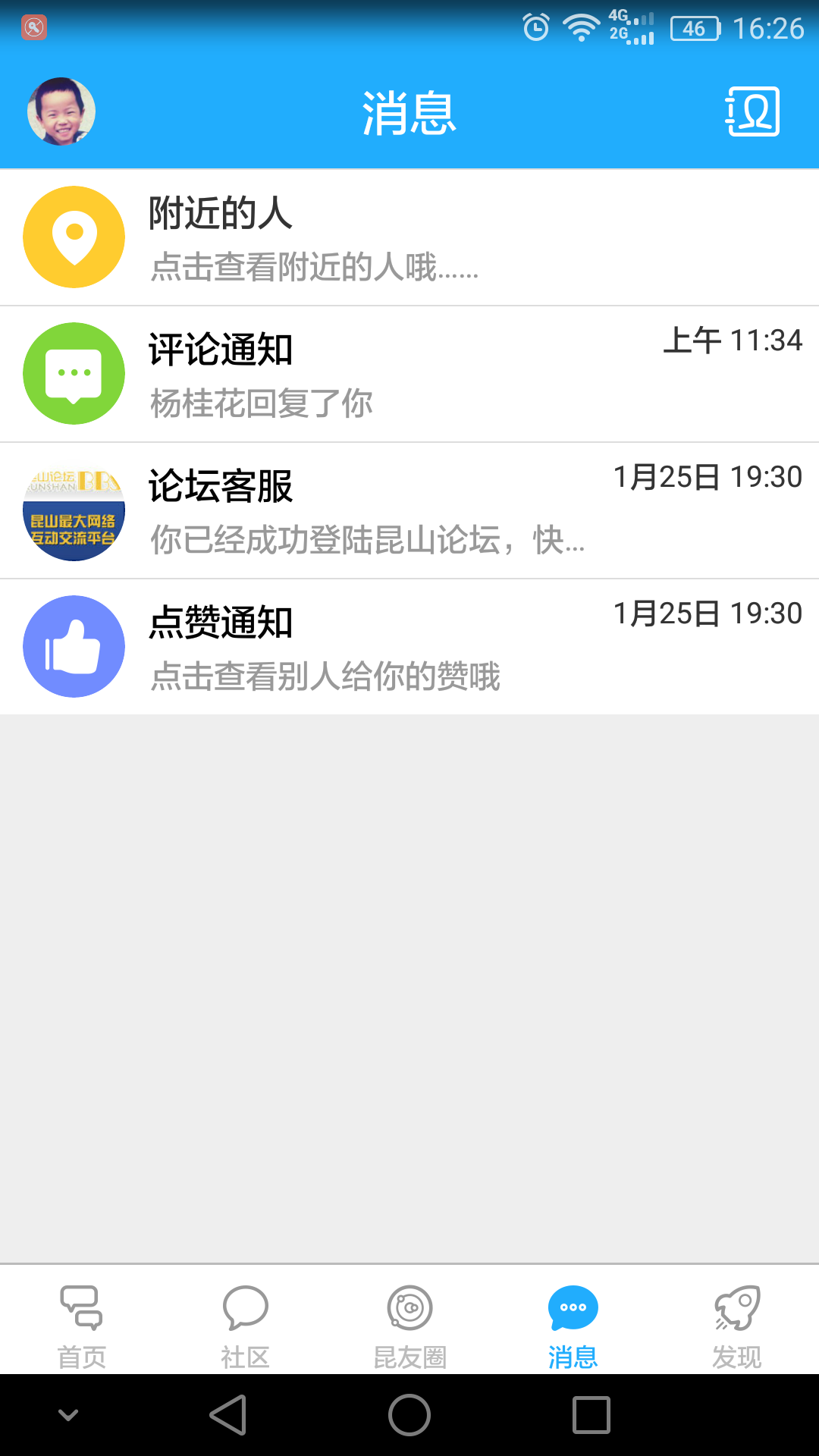Tap the system home button
The image size is (819, 1456).
tap(409, 1415)
